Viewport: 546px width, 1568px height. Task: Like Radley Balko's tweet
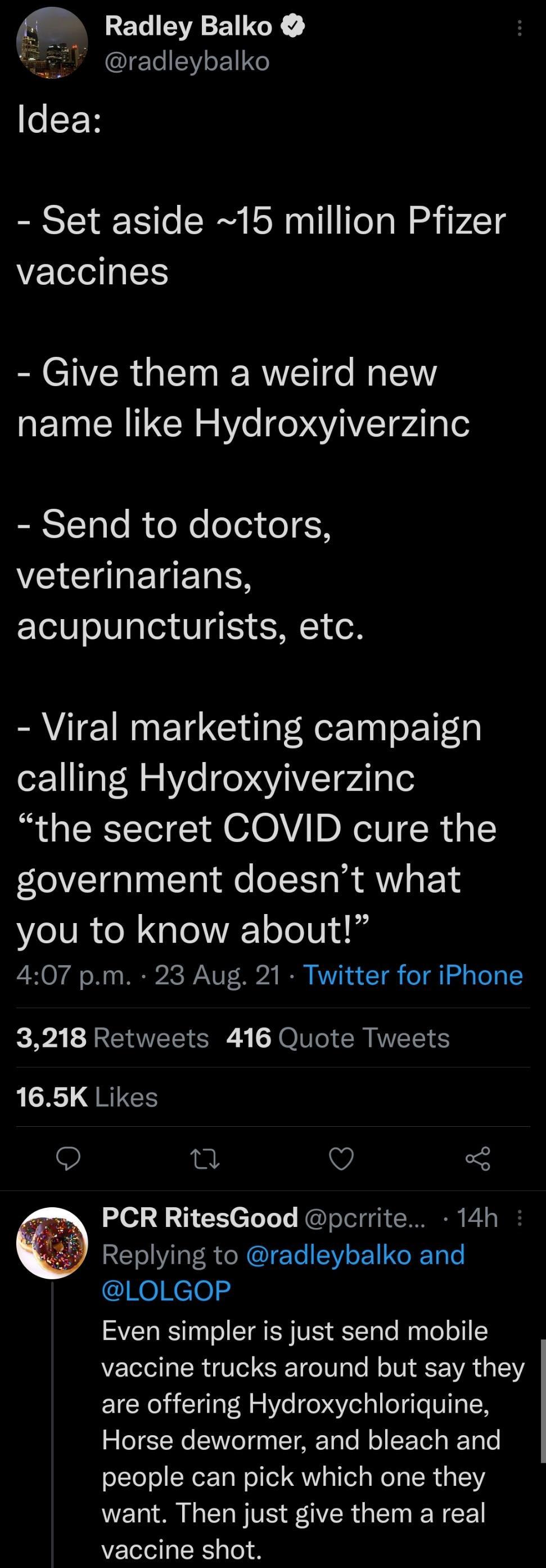click(341, 1159)
